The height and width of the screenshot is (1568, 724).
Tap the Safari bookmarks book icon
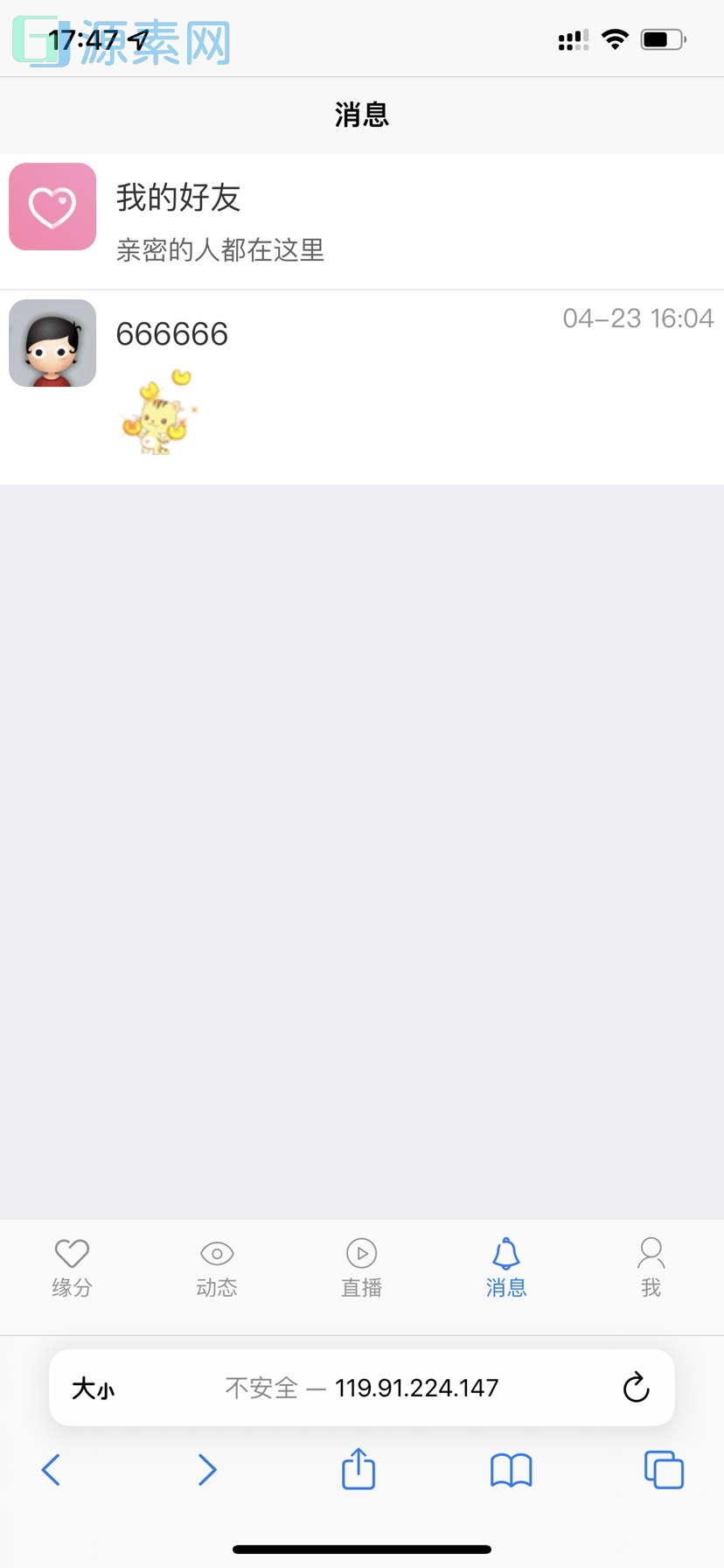511,1470
